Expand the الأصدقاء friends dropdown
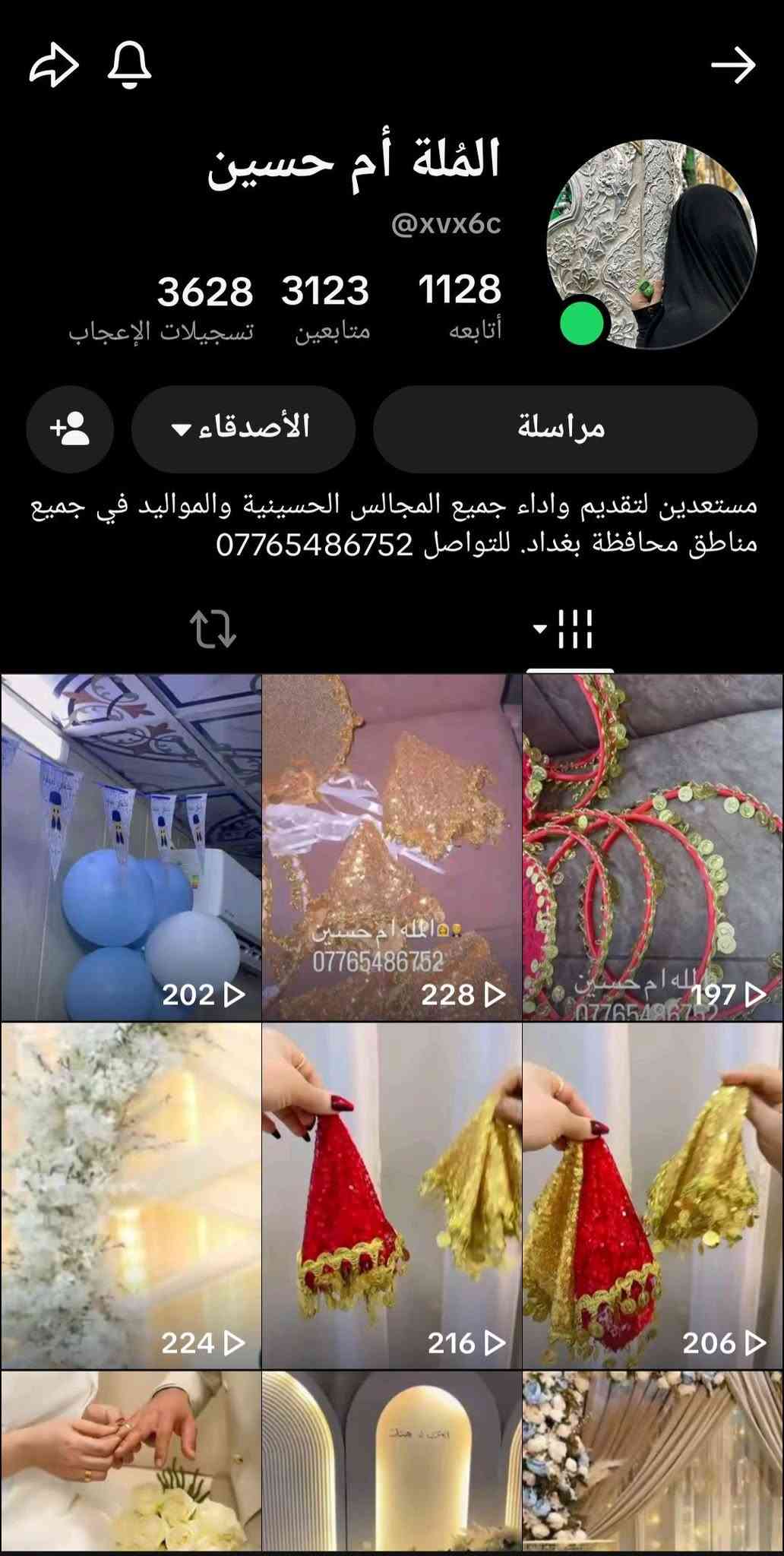Image resolution: width=784 pixels, height=1556 pixels. pos(243,429)
